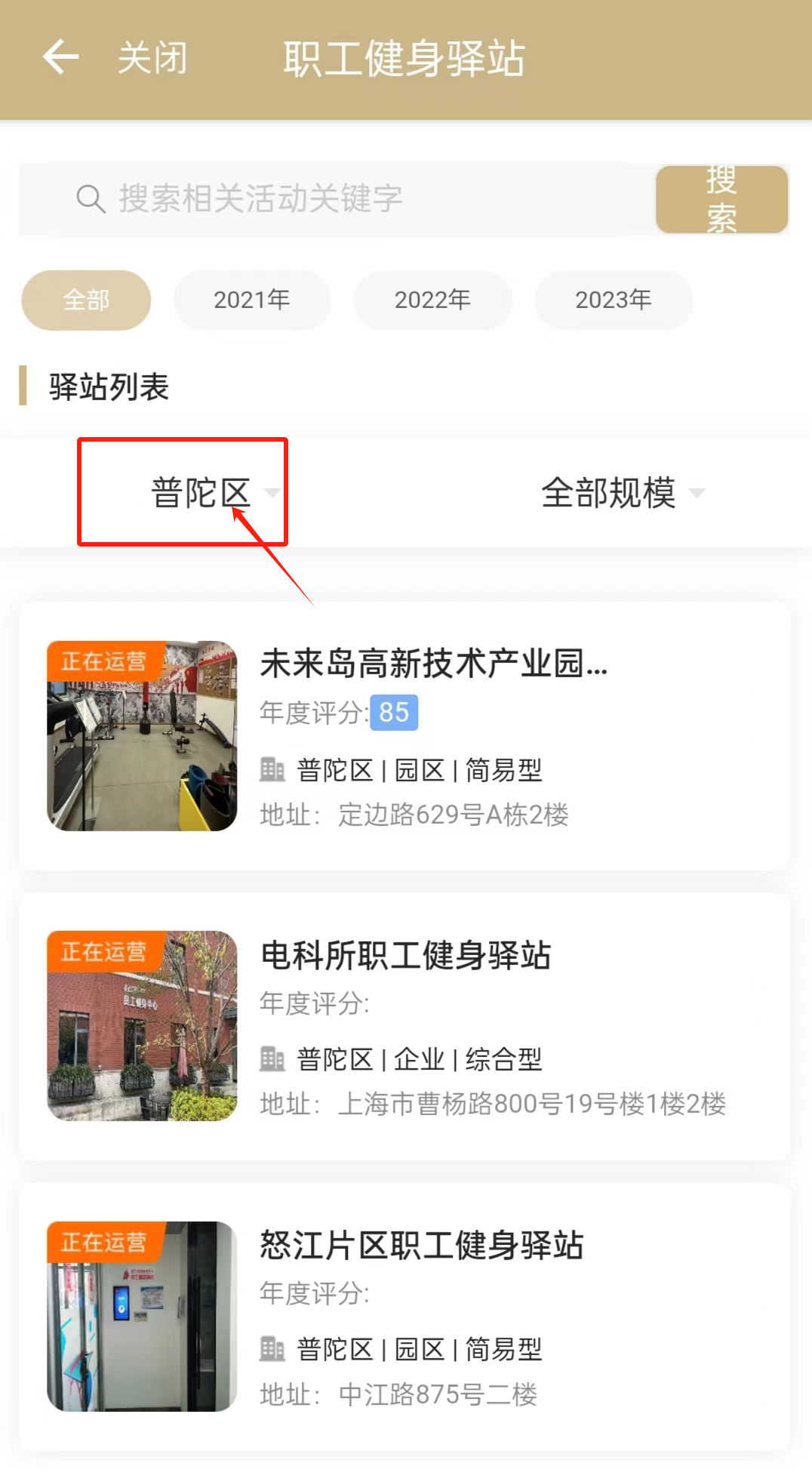
Task: Filter stations by 2023年
Action: pos(613,300)
